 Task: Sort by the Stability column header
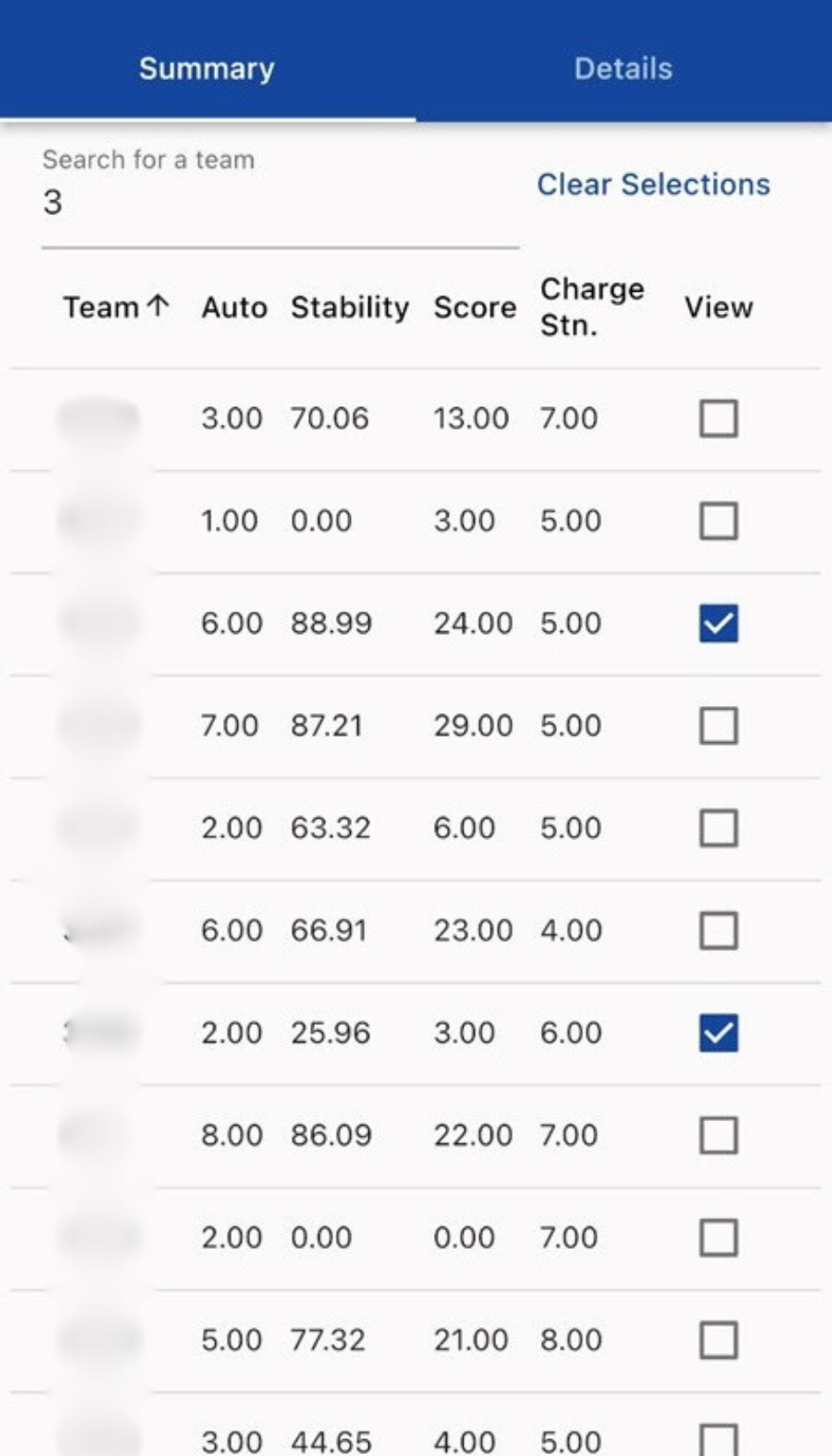tap(350, 308)
